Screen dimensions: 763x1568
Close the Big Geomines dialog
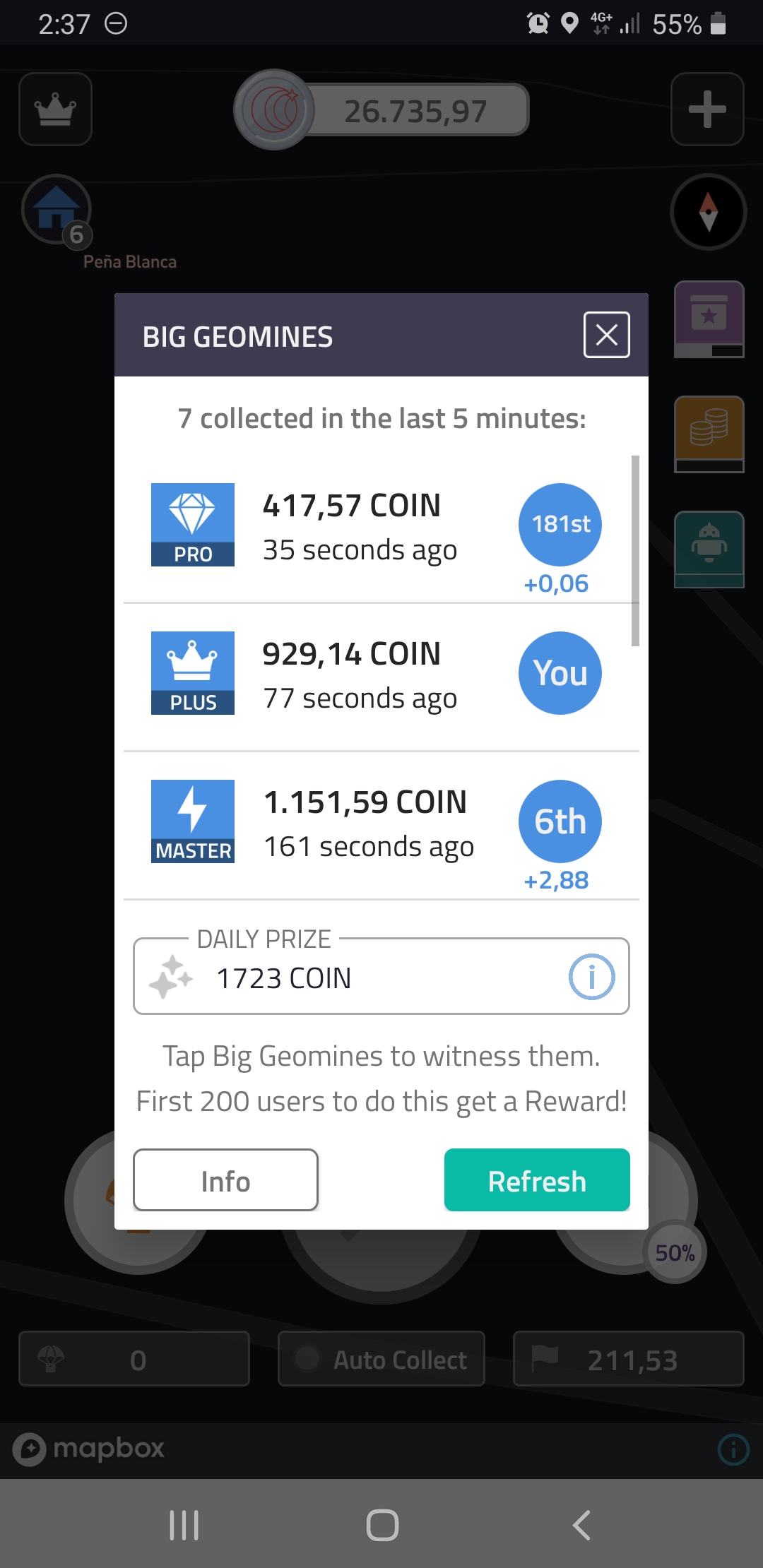pyautogui.click(x=606, y=335)
